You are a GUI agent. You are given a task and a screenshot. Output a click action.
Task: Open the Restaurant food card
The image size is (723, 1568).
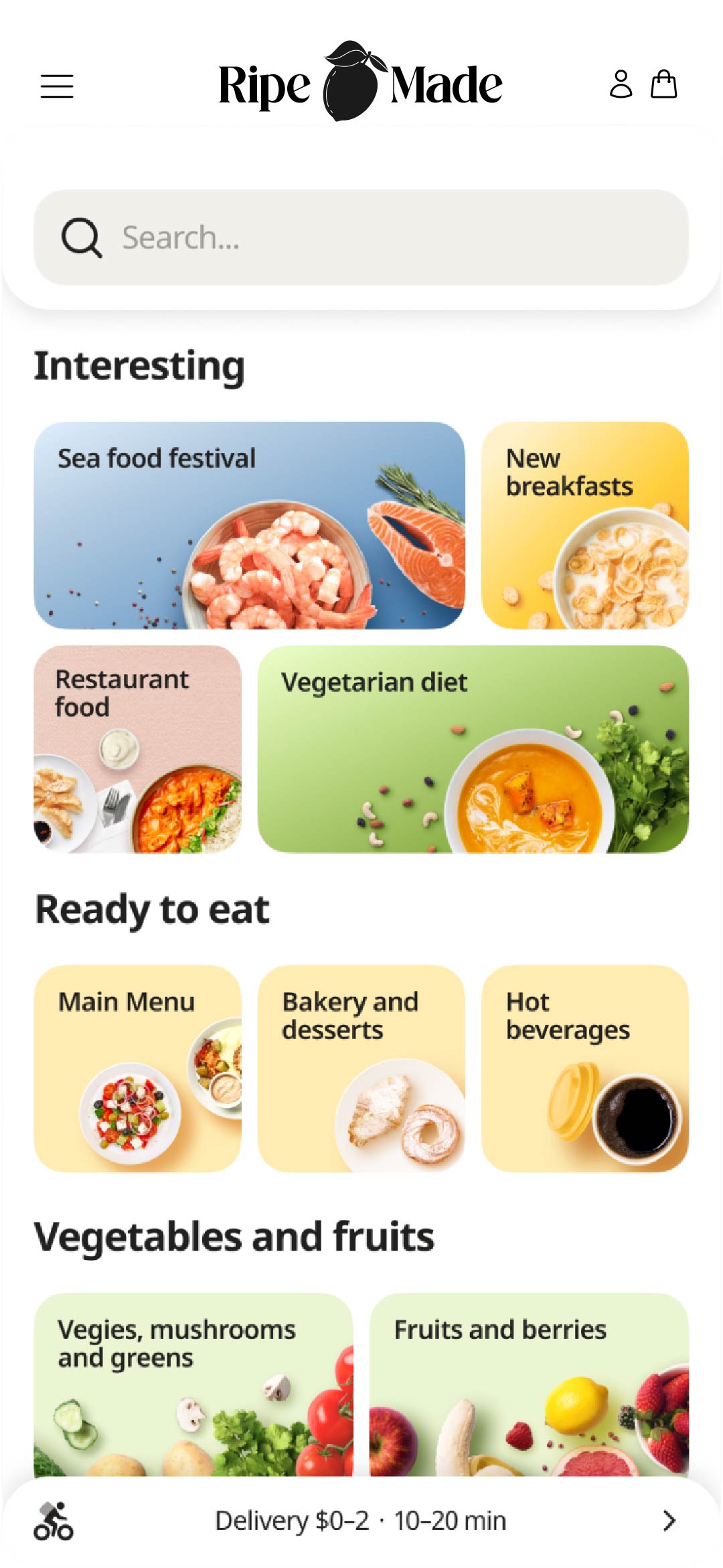[137, 749]
